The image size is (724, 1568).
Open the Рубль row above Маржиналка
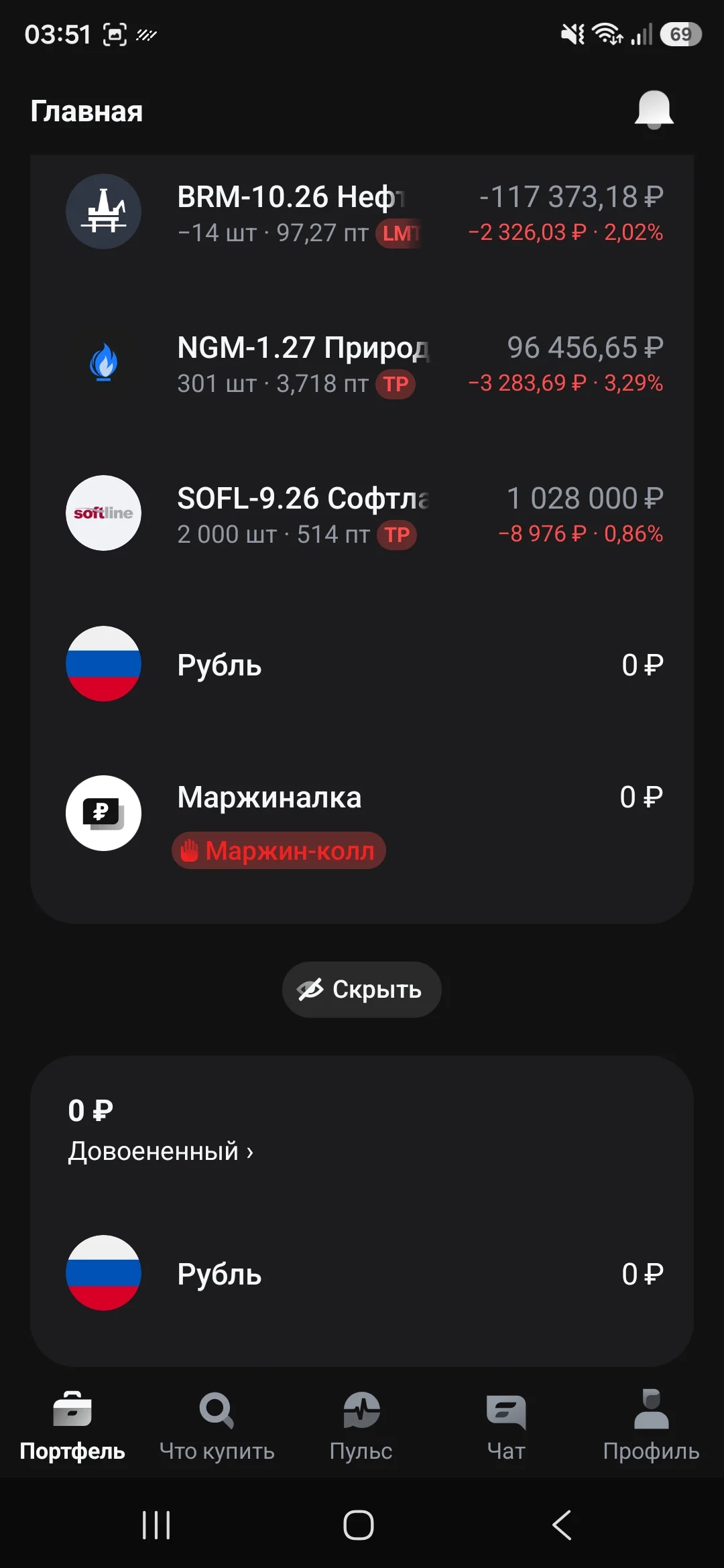coord(362,664)
